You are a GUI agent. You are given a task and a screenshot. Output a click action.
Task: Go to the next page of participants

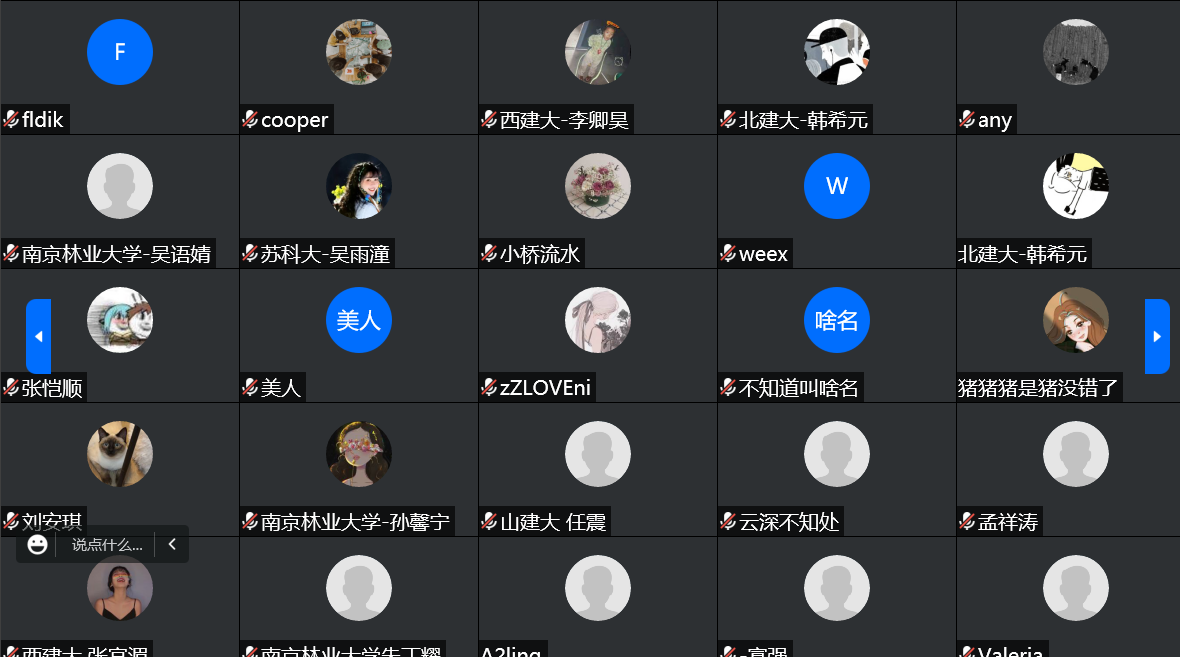(x=1157, y=336)
